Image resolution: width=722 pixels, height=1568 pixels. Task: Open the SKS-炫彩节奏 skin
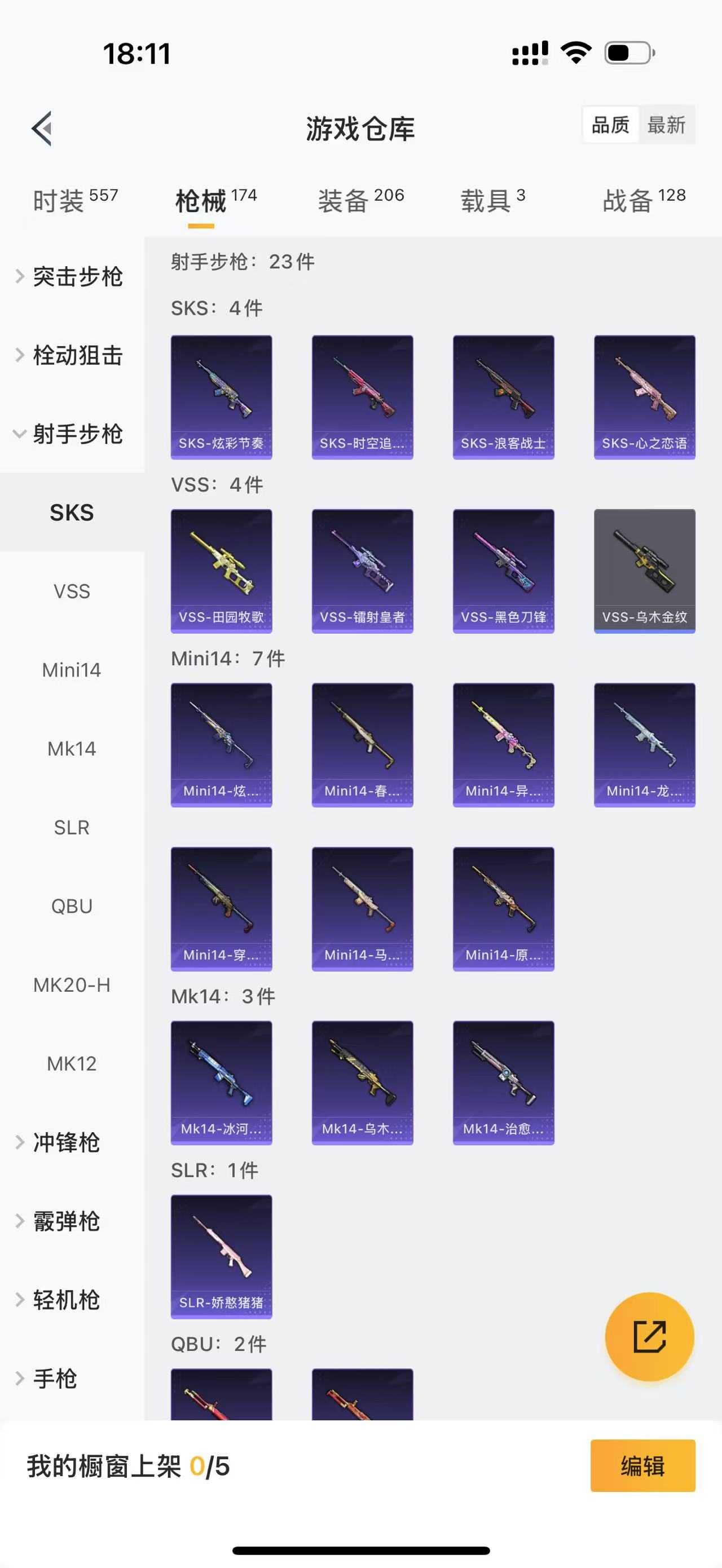221,397
